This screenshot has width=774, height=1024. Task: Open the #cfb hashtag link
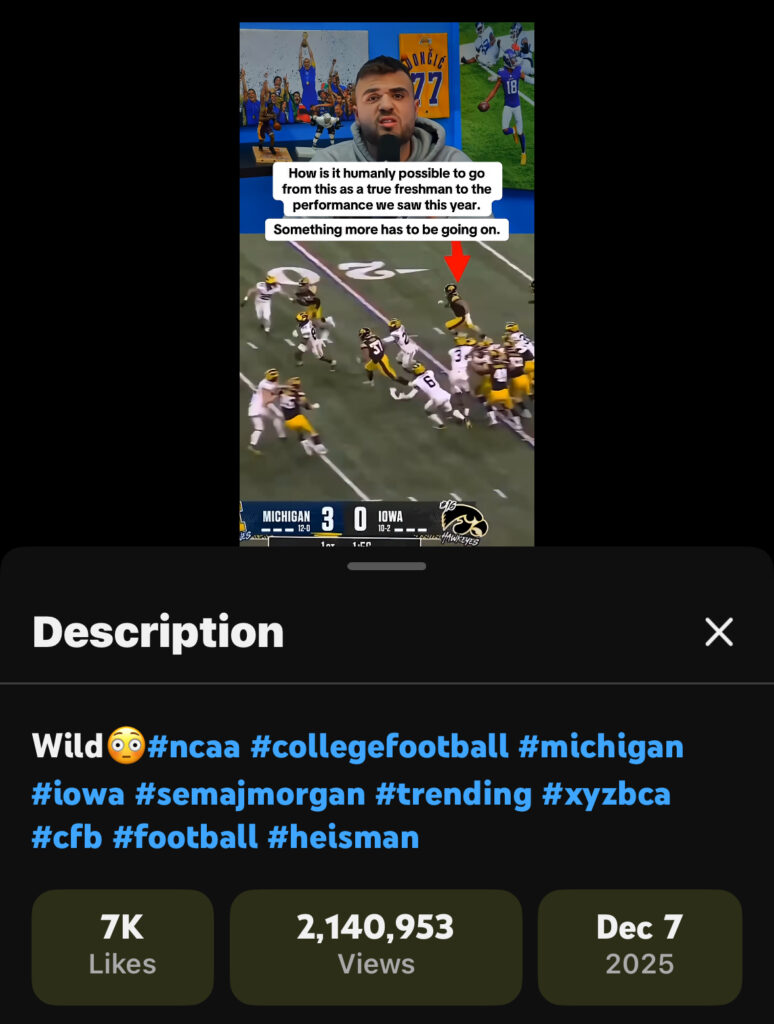67,836
